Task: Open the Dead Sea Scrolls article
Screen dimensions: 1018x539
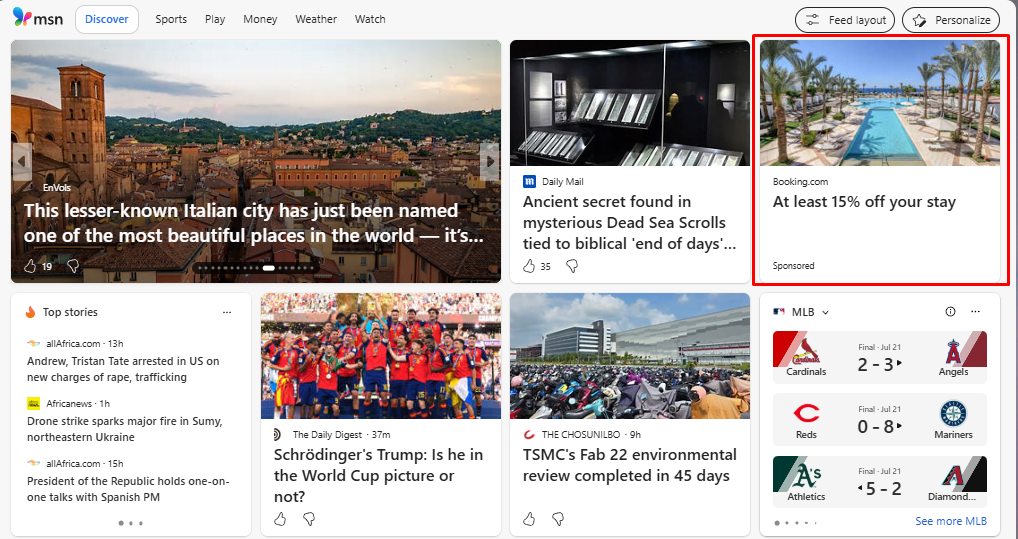Action: point(629,223)
